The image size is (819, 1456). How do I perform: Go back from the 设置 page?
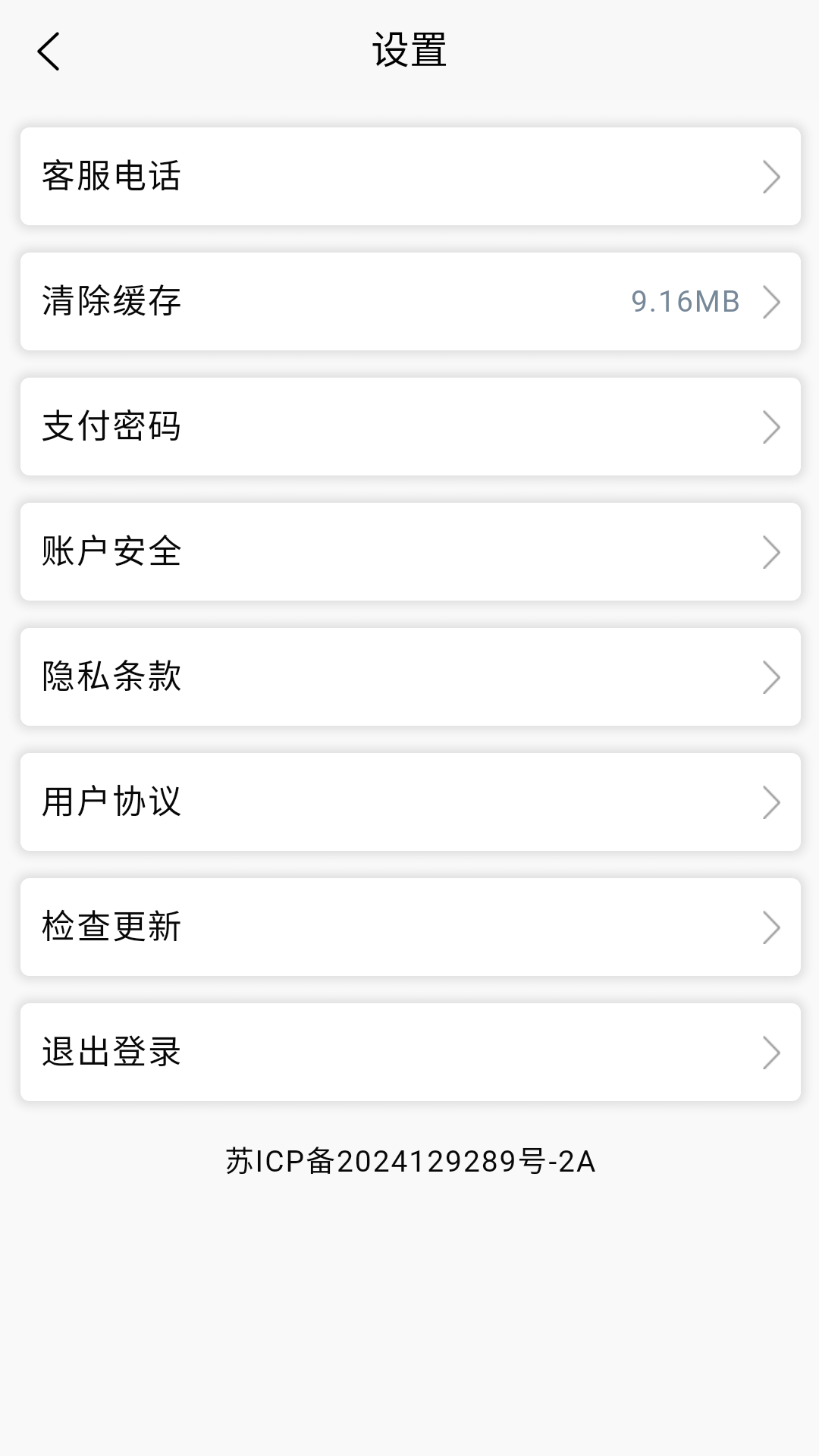click(49, 52)
